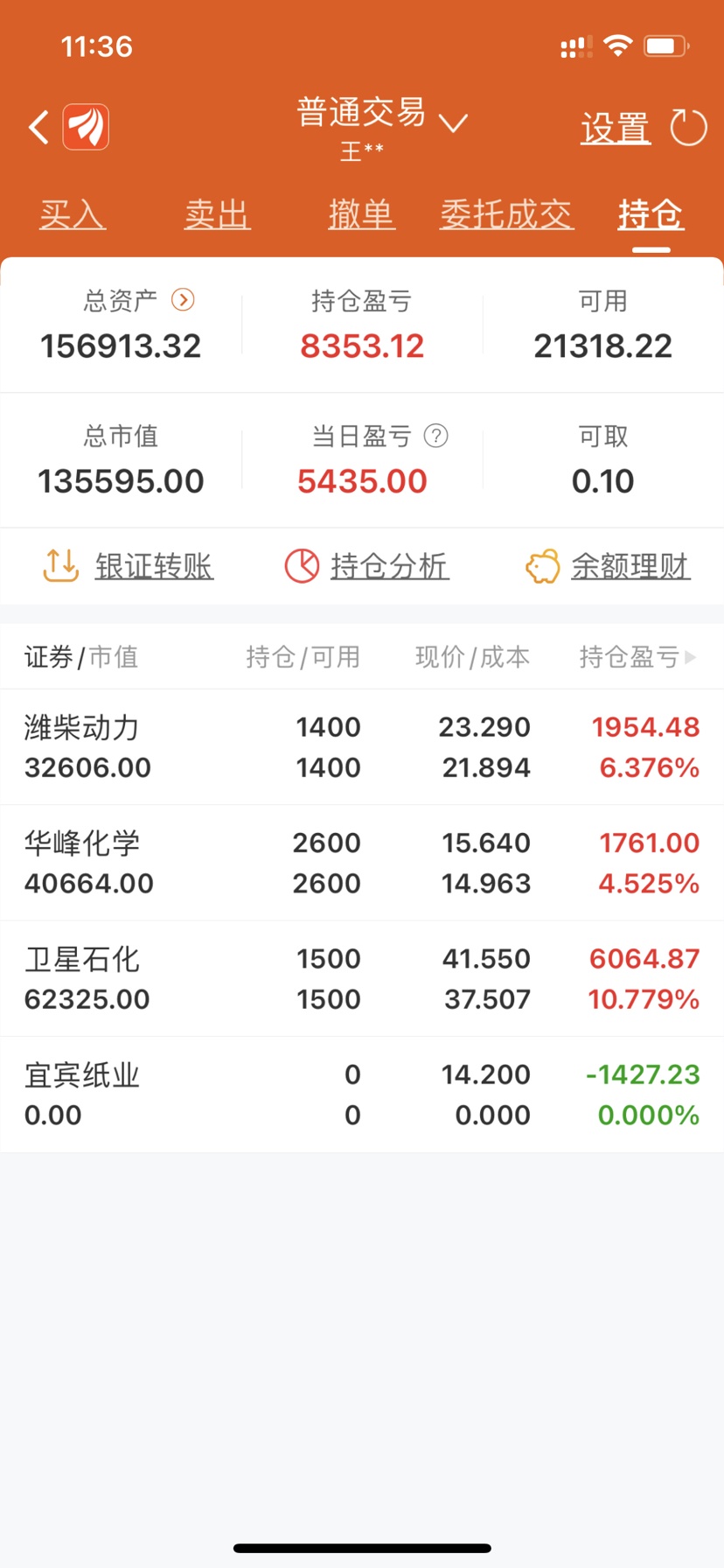Open the 卫星石化 holding row
Viewport: 724px width, 1568px height.
[362, 978]
